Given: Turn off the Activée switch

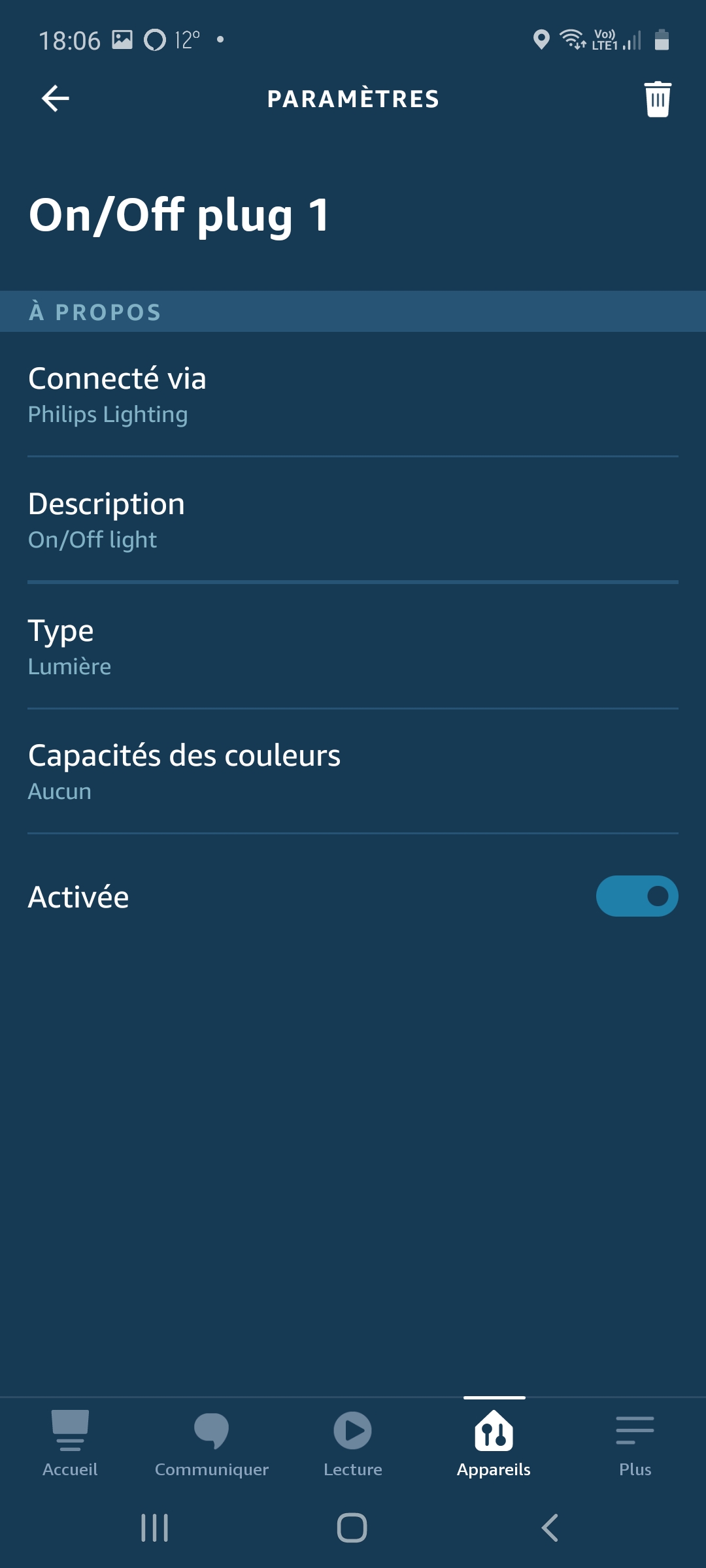Looking at the screenshot, I should click(x=637, y=896).
